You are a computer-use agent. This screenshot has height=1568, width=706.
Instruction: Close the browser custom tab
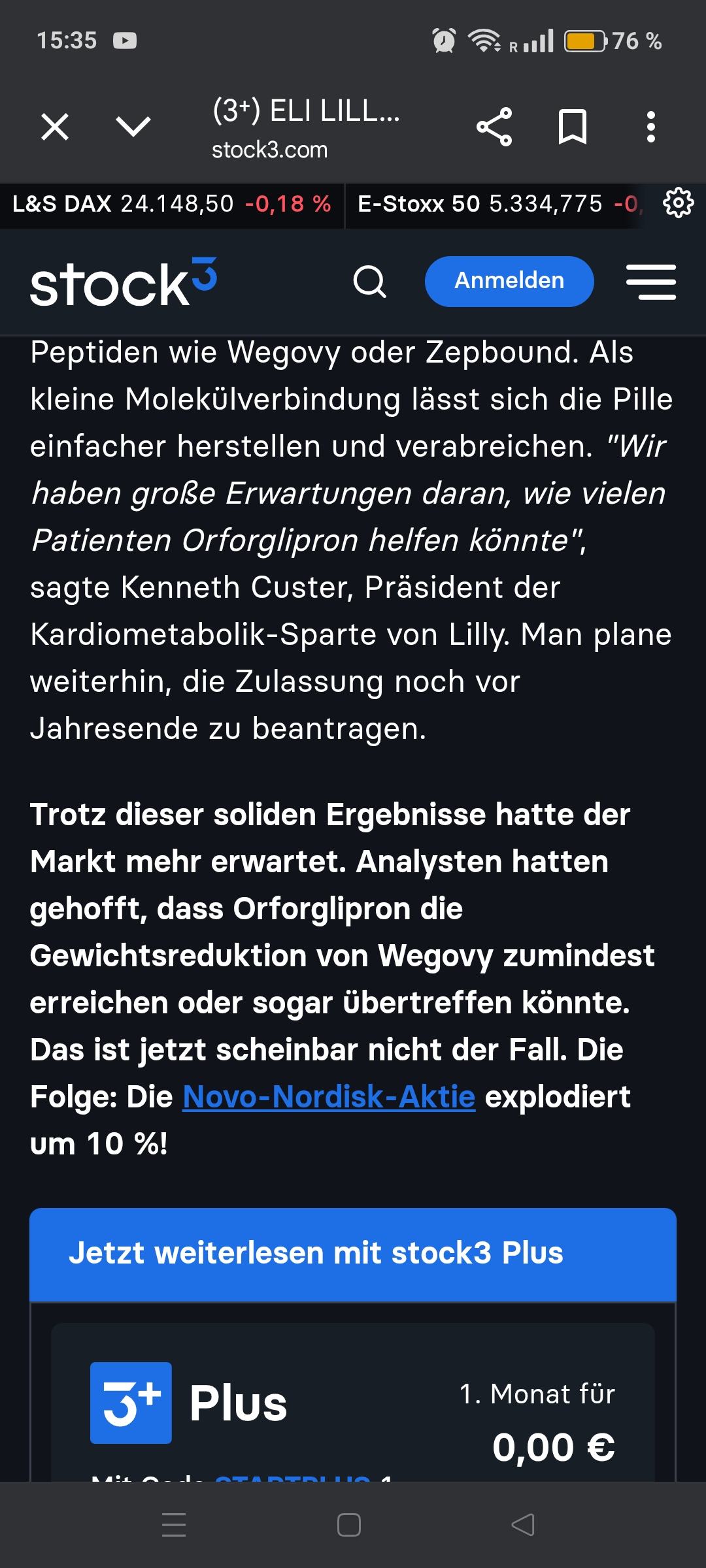point(55,127)
